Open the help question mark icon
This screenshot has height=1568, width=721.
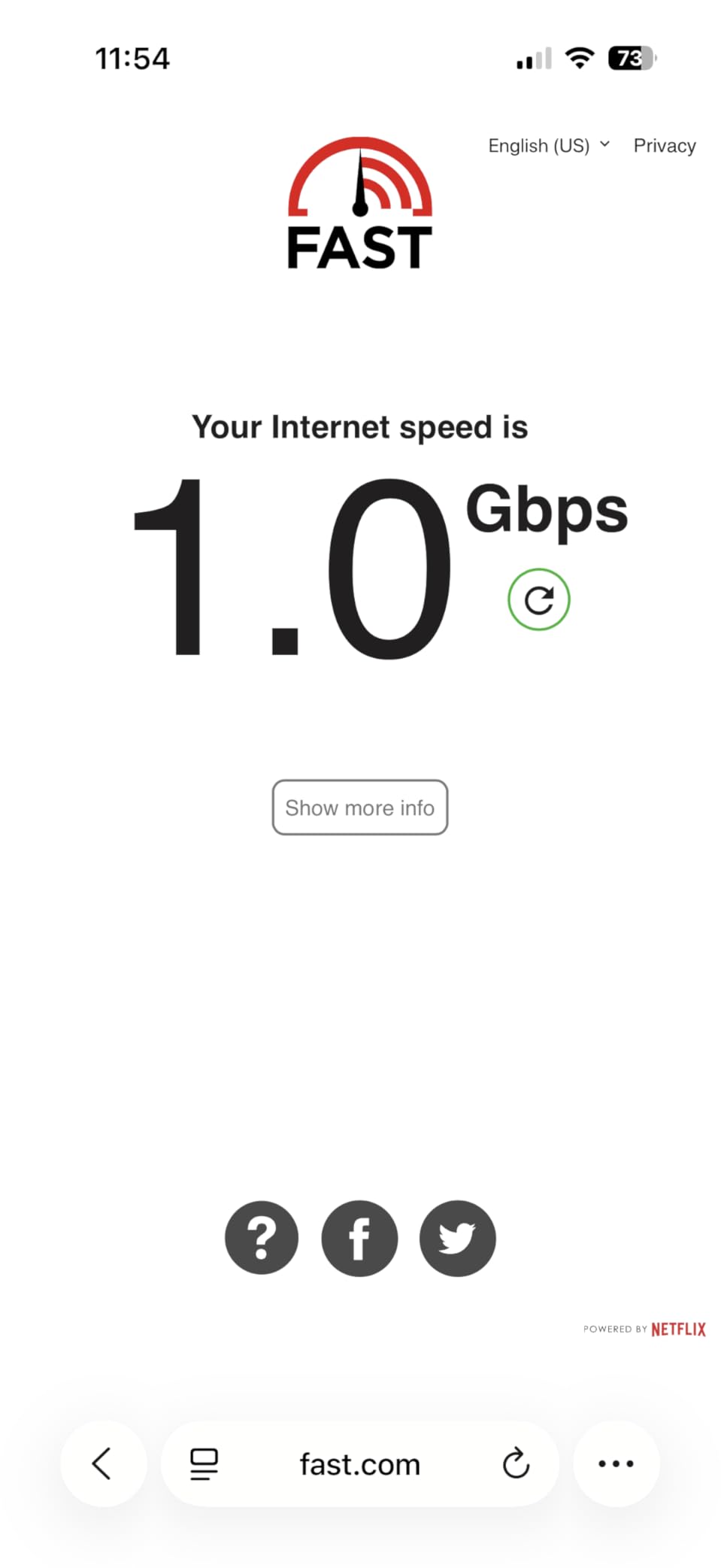click(261, 1239)
